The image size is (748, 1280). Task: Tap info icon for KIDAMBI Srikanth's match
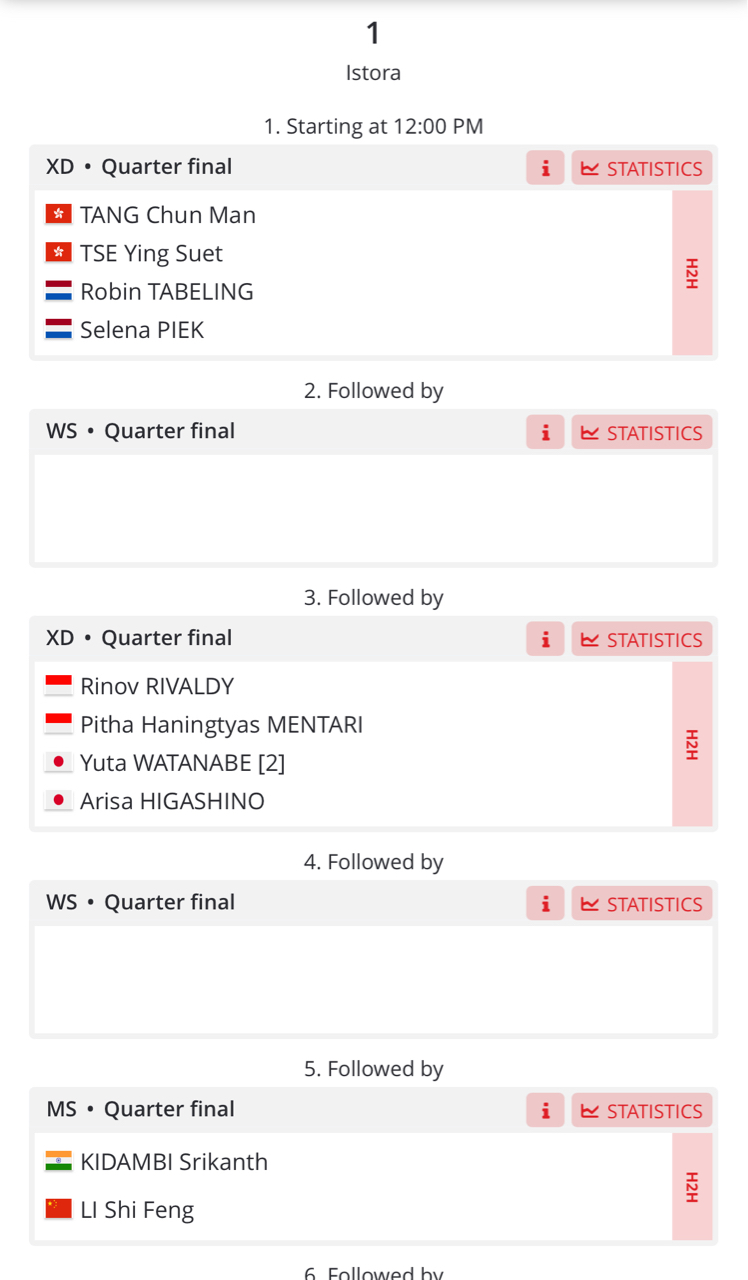tap(545, 1110)
